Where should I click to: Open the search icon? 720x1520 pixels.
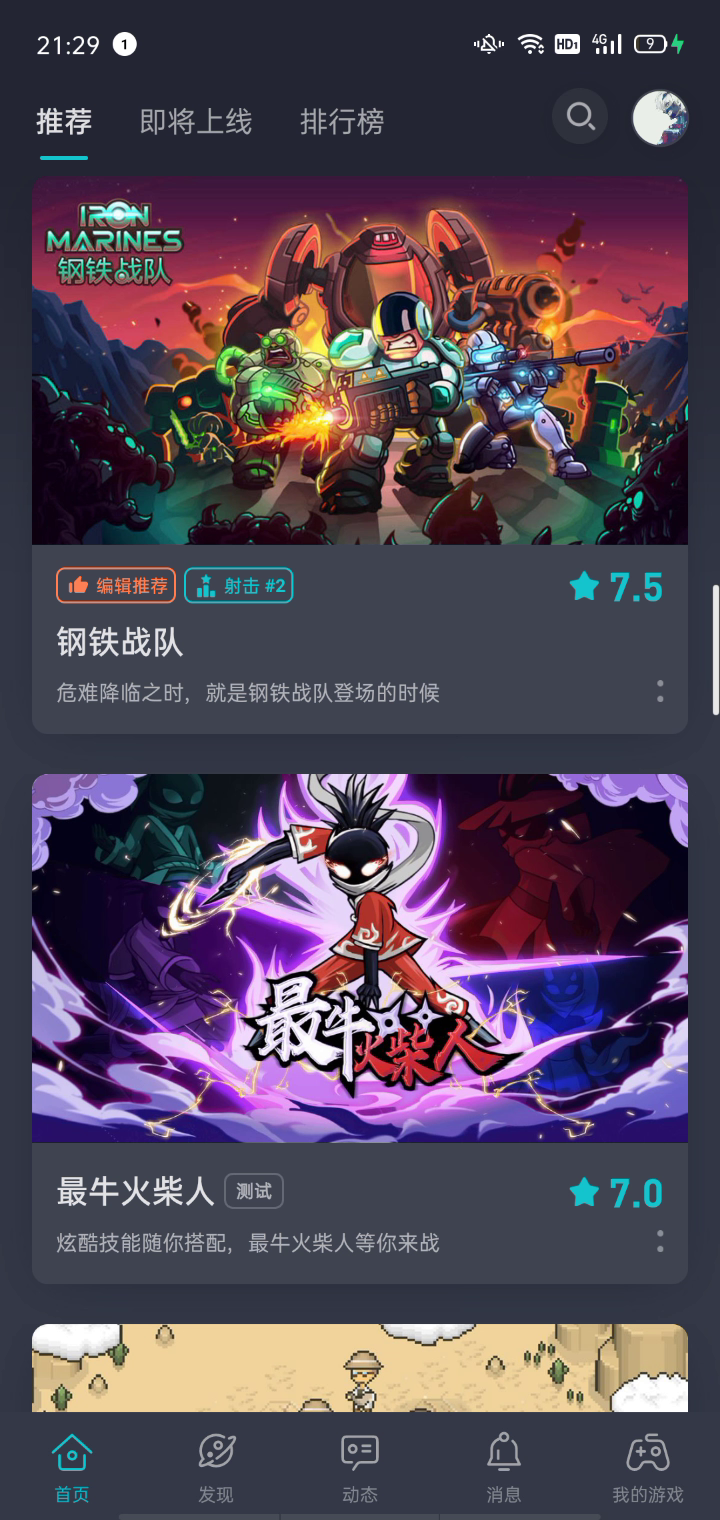click(580, 117)
